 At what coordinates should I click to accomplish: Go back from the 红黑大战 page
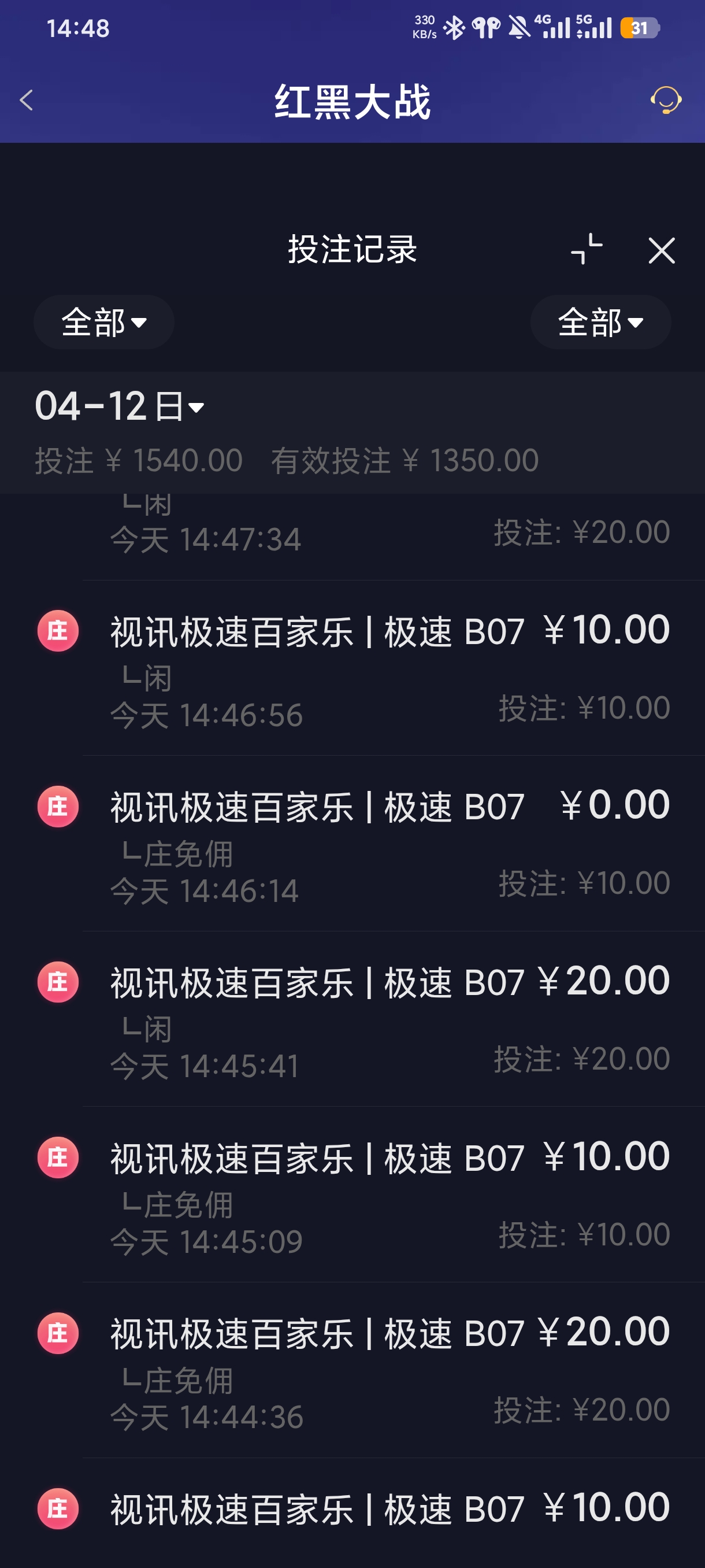pos(27,101)
